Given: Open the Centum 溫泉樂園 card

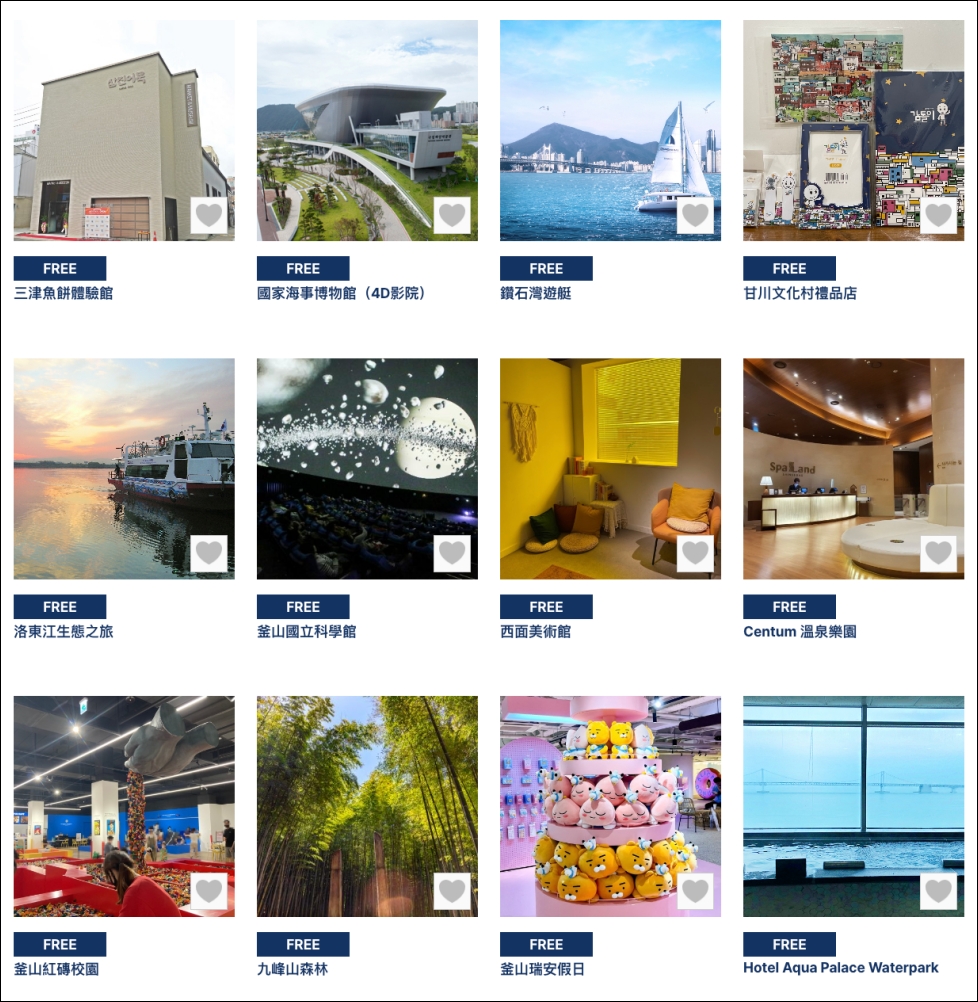Looking at the screenshot, I should pos(852,468).
